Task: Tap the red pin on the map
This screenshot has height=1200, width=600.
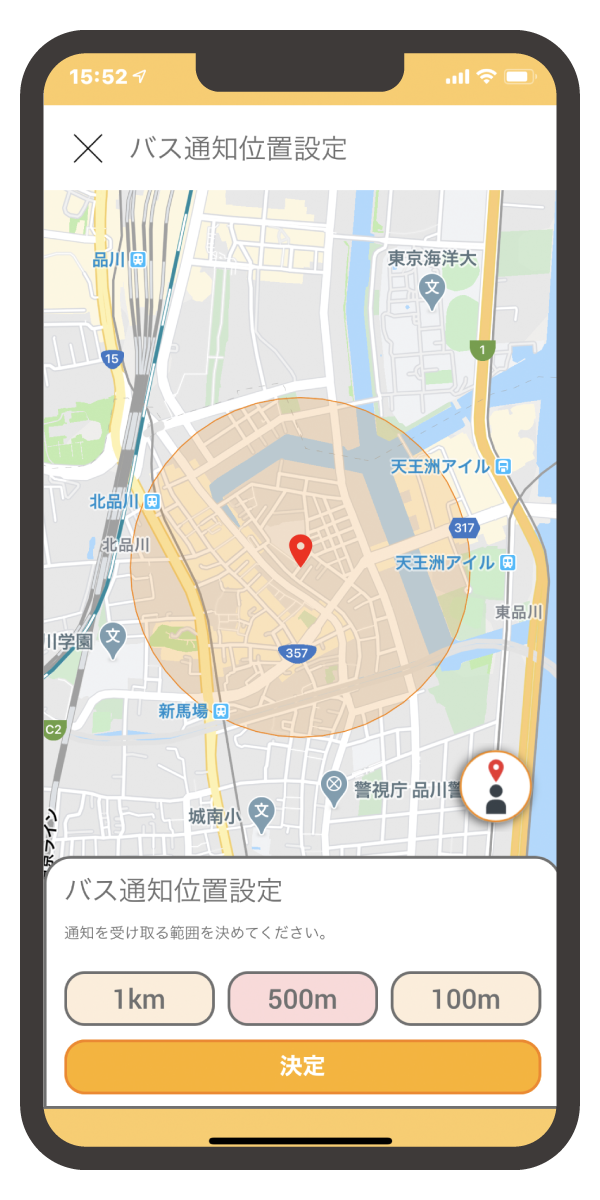Action: click(300, 551)
